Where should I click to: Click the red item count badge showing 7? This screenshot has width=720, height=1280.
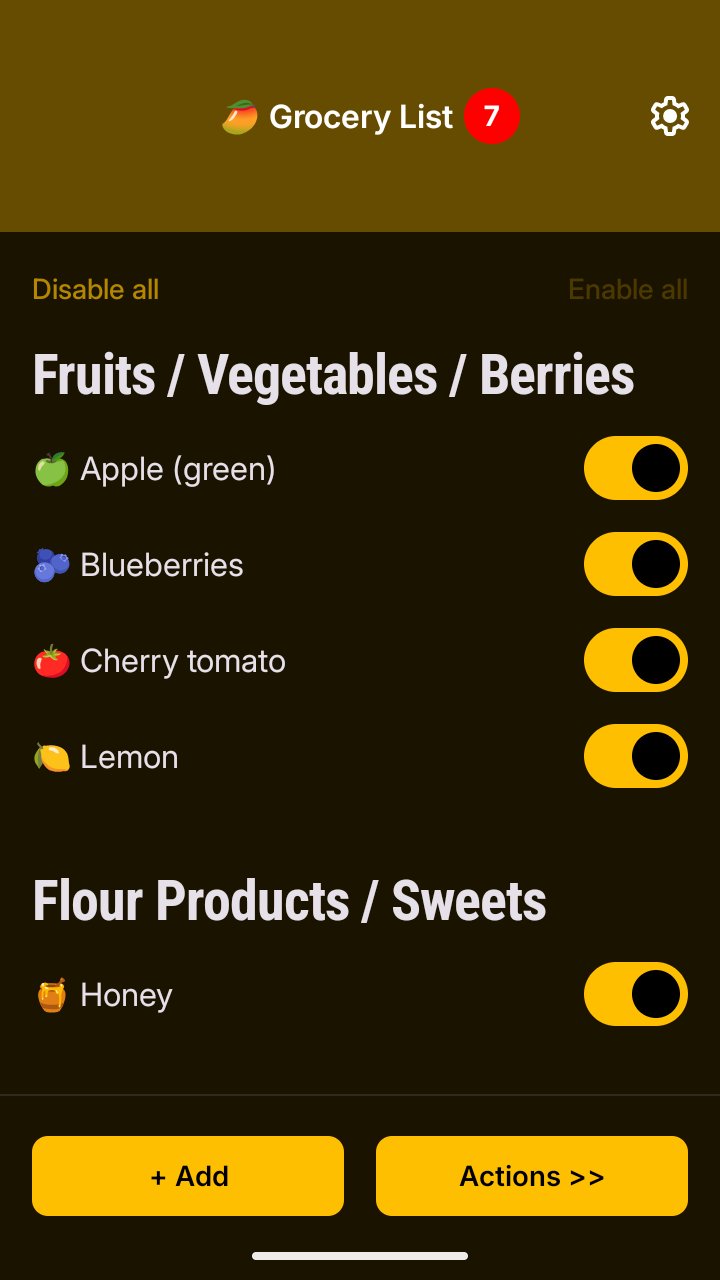(x=490, y=116)
